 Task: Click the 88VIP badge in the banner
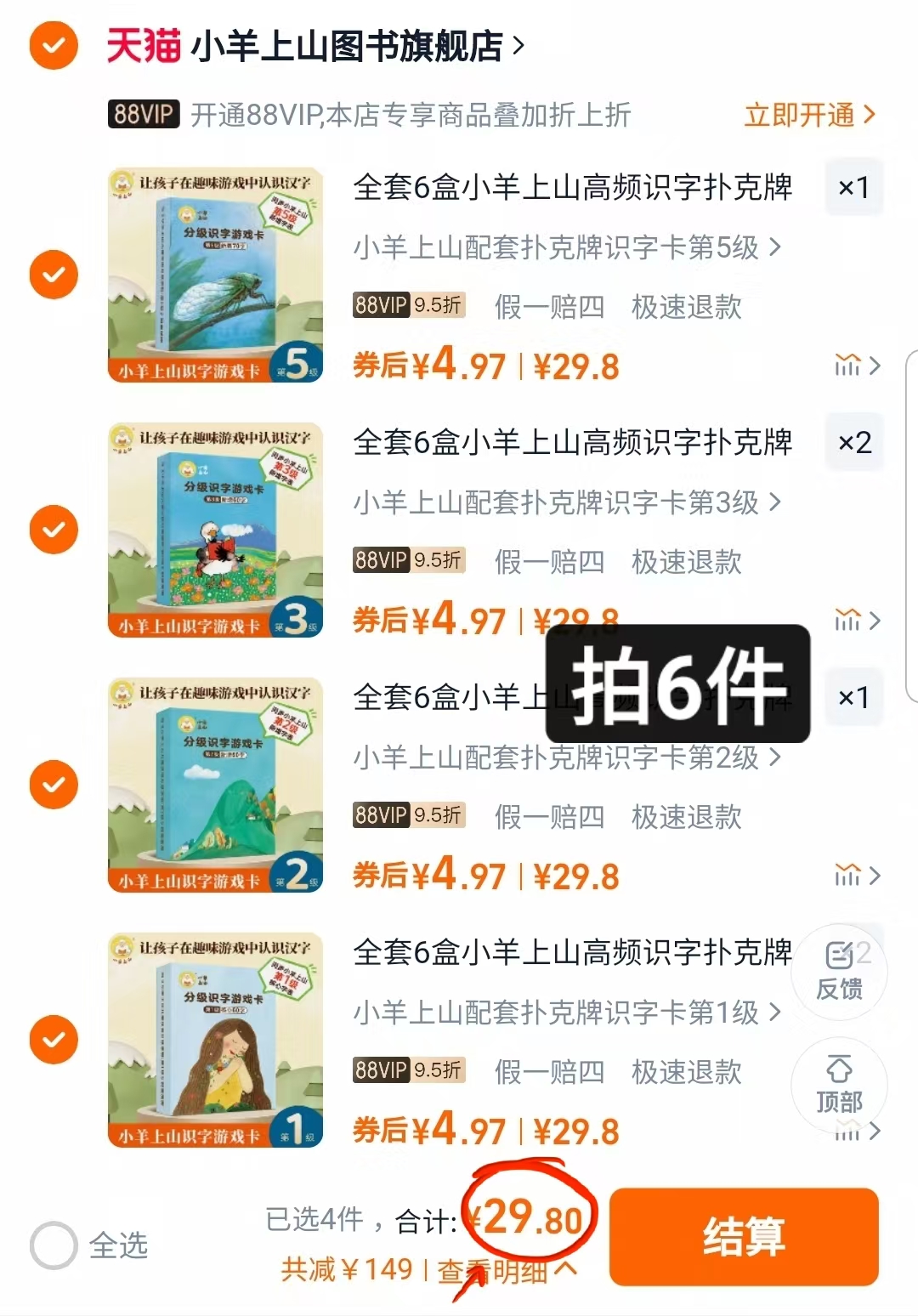142,116
